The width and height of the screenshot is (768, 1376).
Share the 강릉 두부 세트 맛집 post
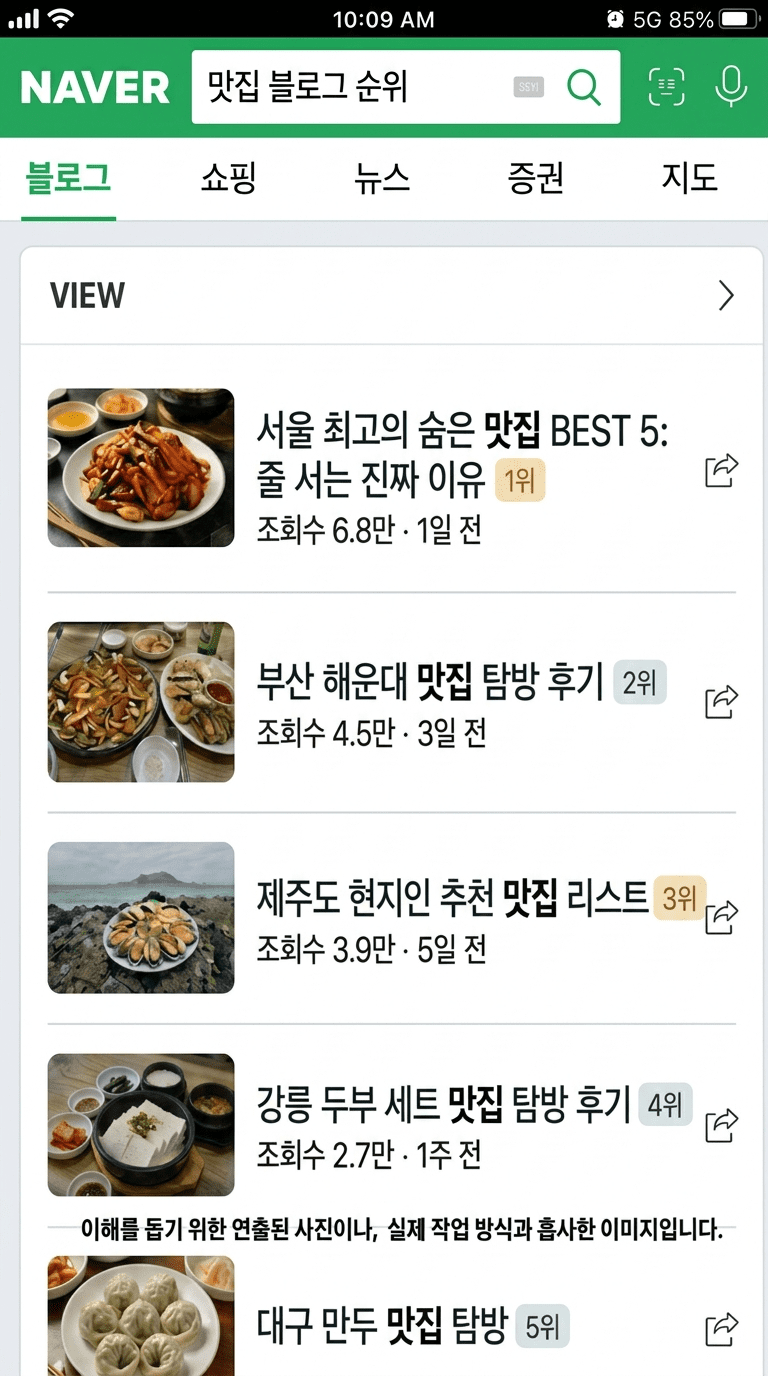tap(721, 1125)
